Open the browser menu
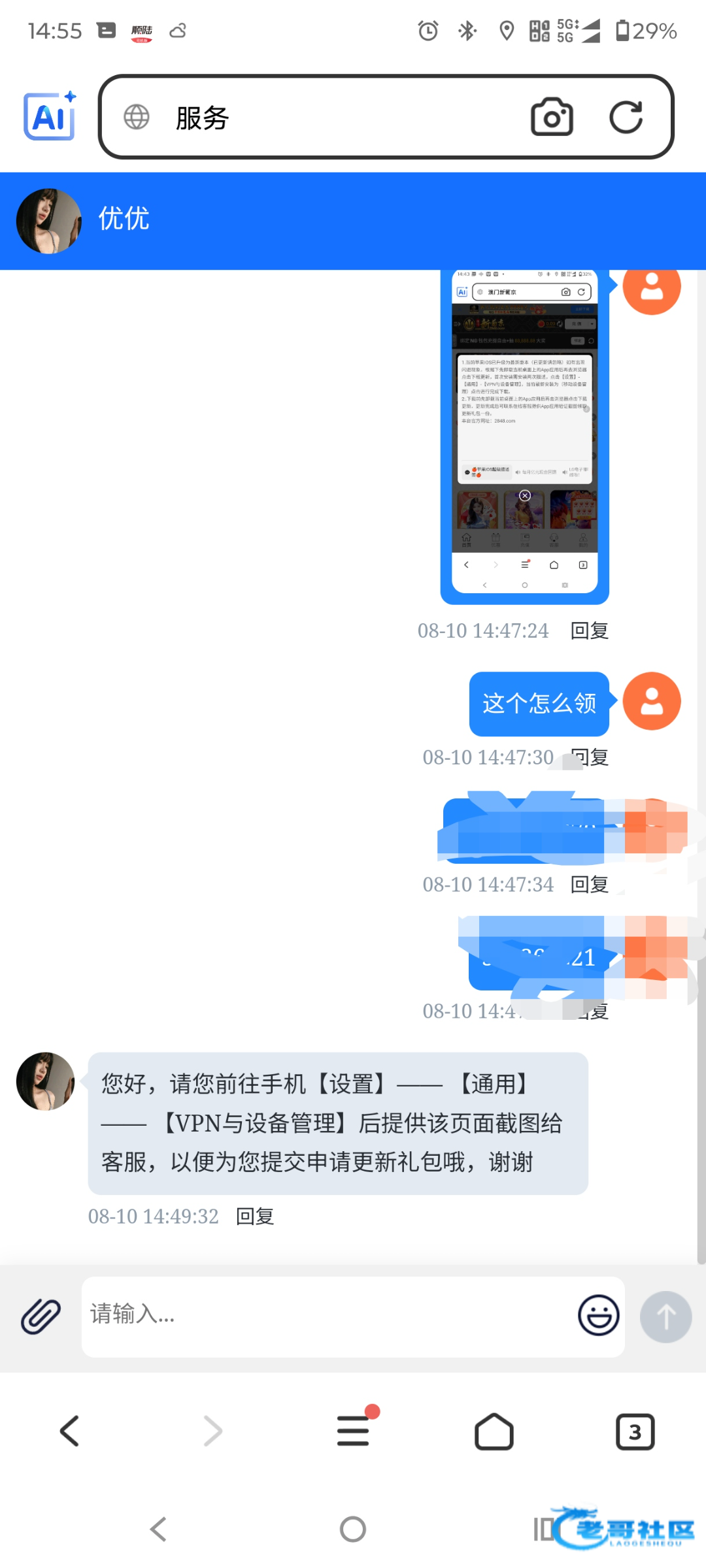 coord(354,1431)
